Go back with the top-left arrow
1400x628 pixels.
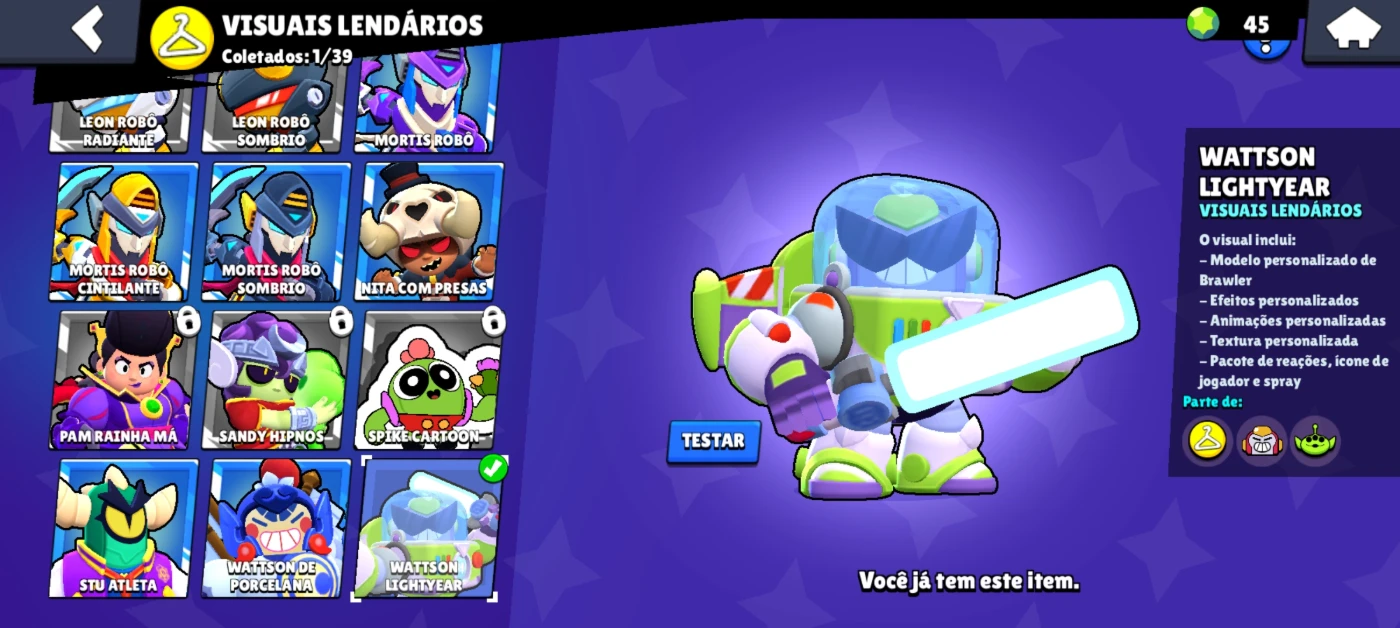[x=88, y=29]
